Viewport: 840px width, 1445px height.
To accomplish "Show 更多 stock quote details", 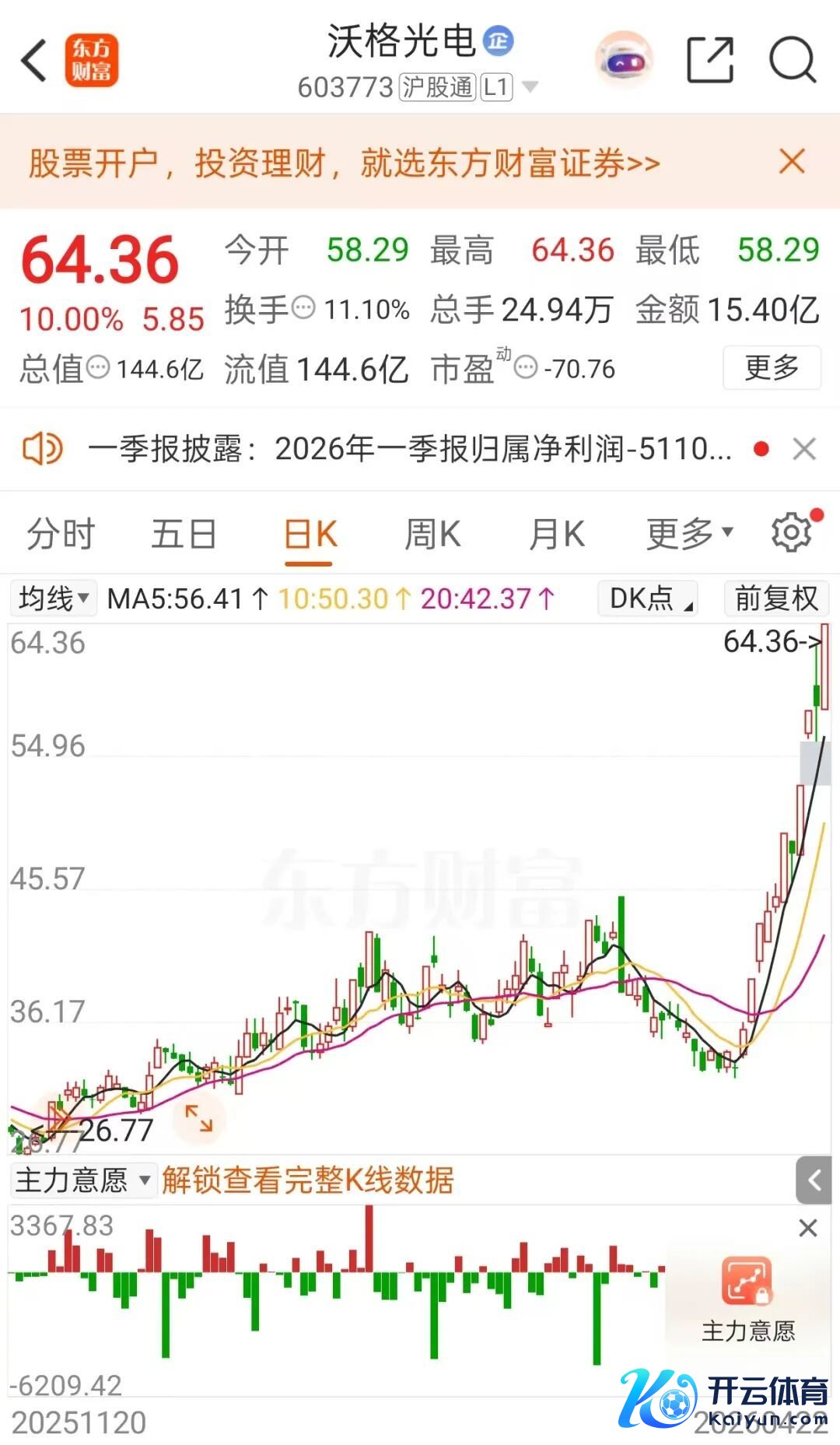I will pos(772,367).
